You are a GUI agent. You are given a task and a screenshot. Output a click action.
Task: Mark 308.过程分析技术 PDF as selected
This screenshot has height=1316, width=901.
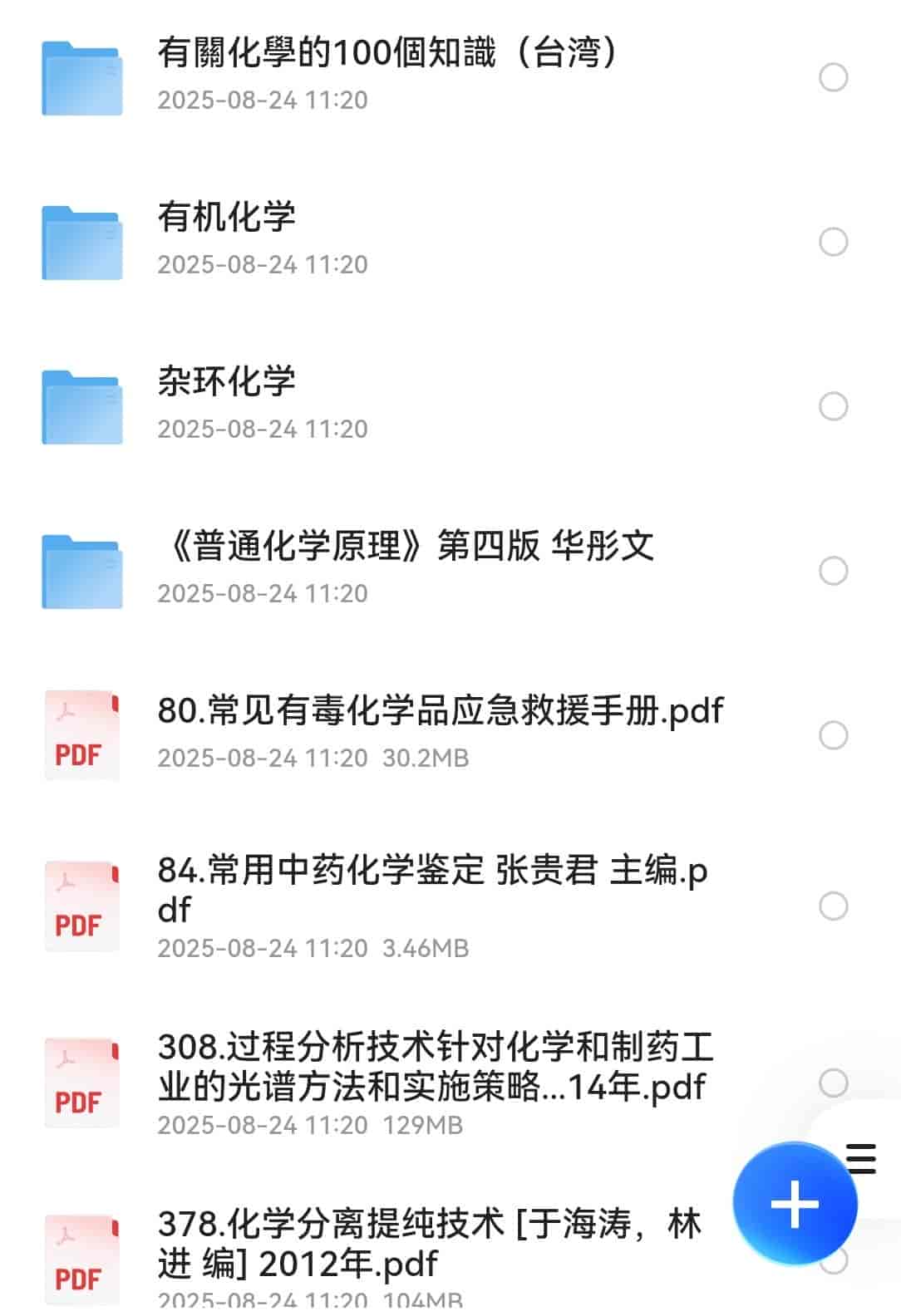(x=833, y=1083)
